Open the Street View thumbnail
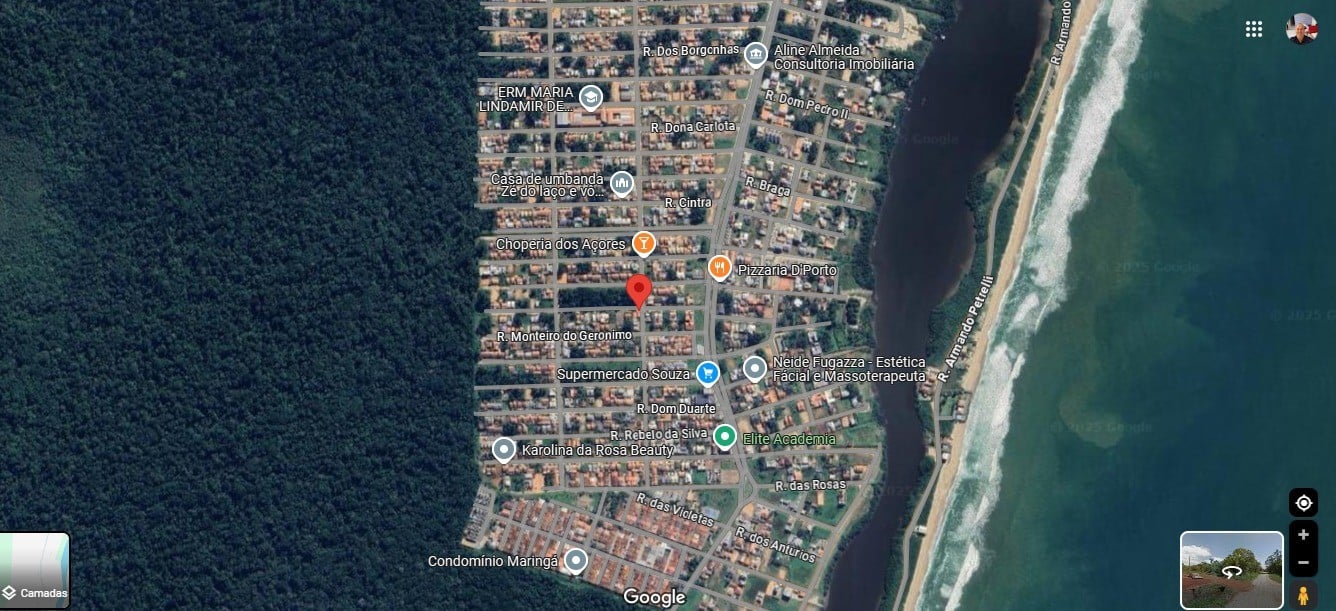The height and width of the screenshot is (611, 1336). [1231, 569]
